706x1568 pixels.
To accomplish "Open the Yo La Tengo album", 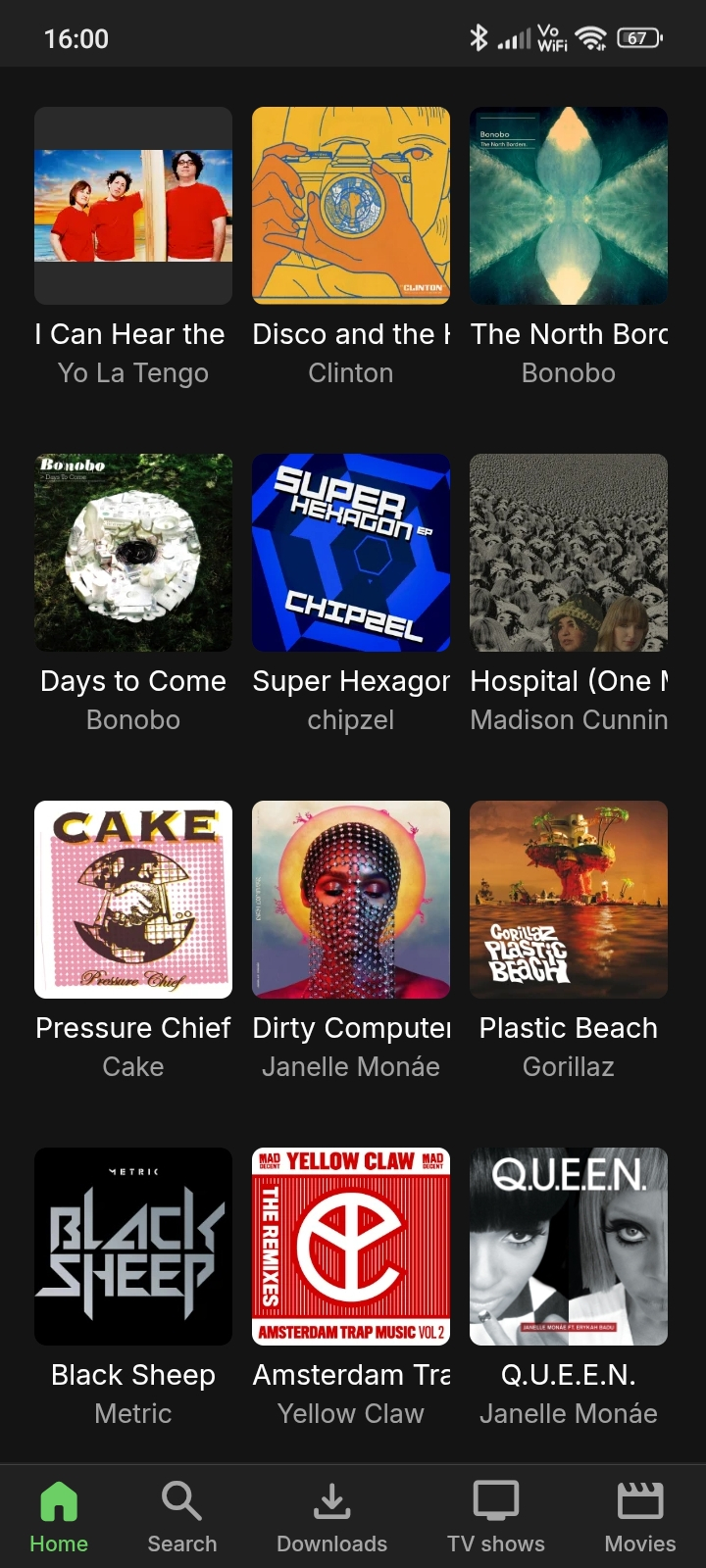I will 133,206.
